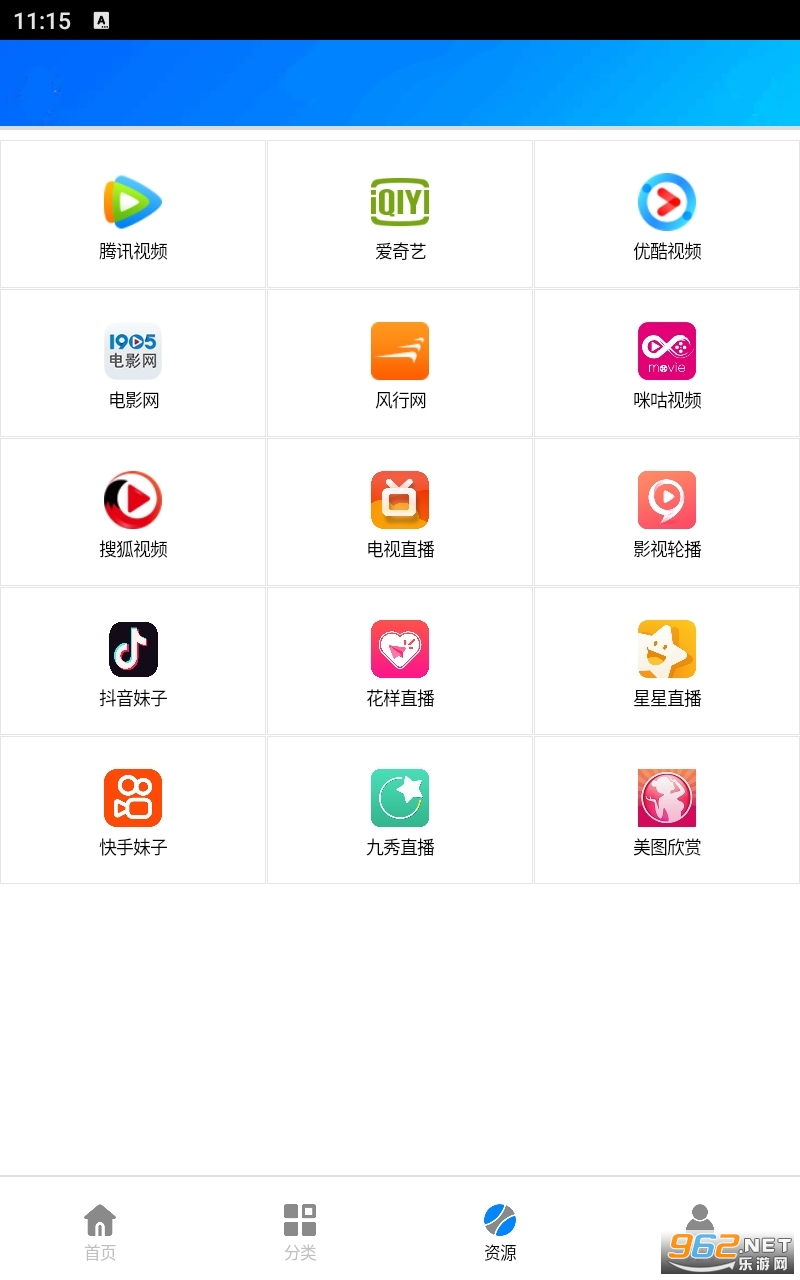The image size is (800, 1280).
Task: Select the 影视轮播 item
Action: pyautogui.click(x=667, y=512)
